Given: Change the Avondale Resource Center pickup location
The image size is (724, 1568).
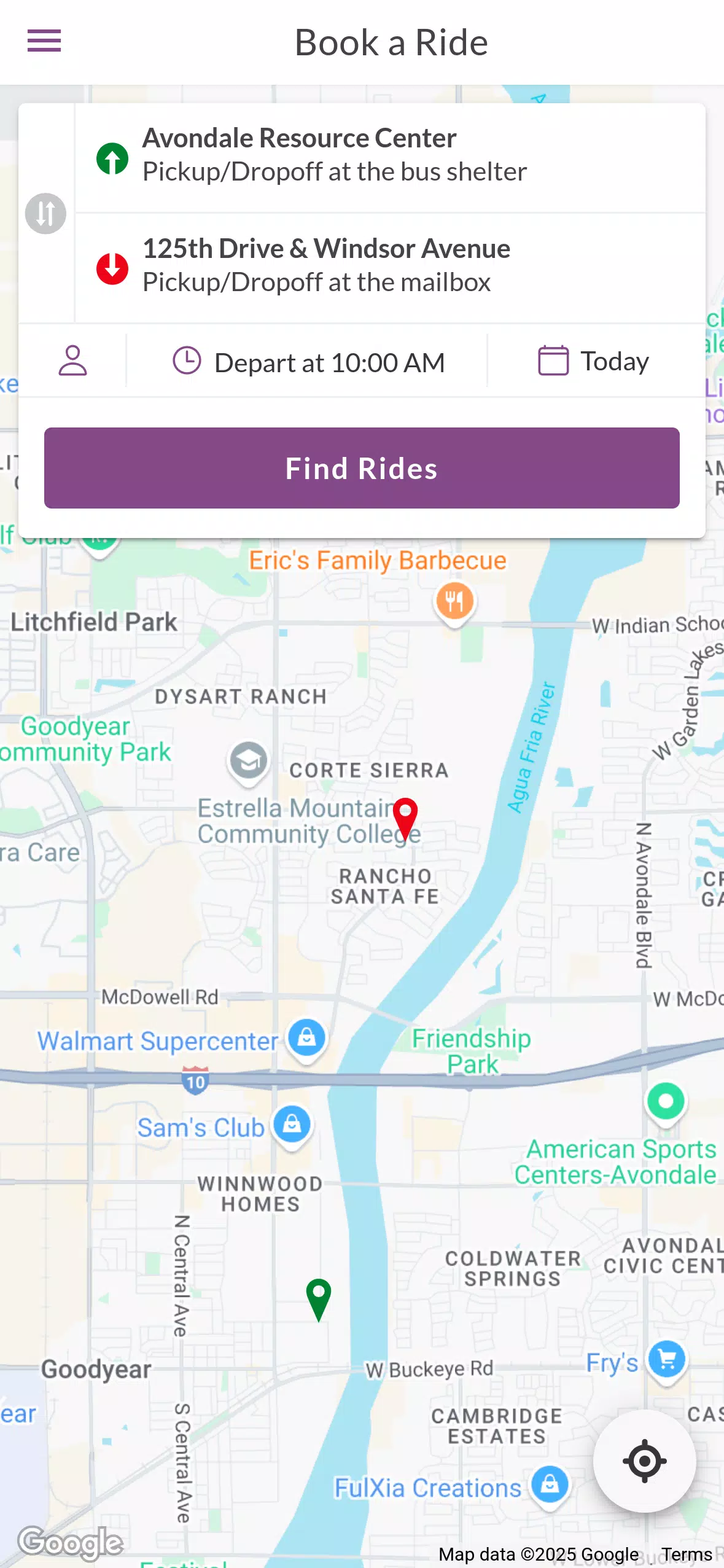Looking at the screenshot, I should click(x=390, y=158).
